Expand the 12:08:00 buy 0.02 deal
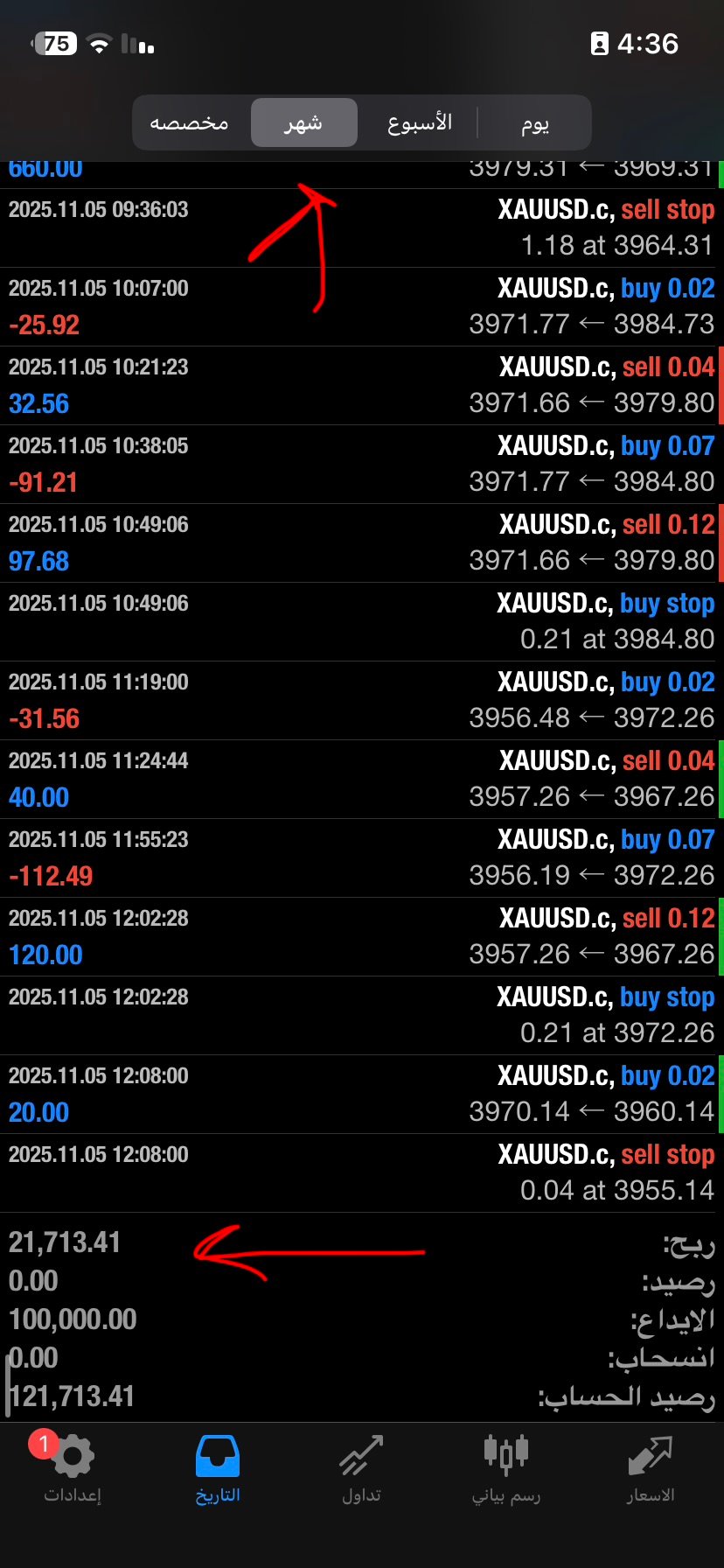The width and height of the screenshot is (724, 1568). 362,1095
